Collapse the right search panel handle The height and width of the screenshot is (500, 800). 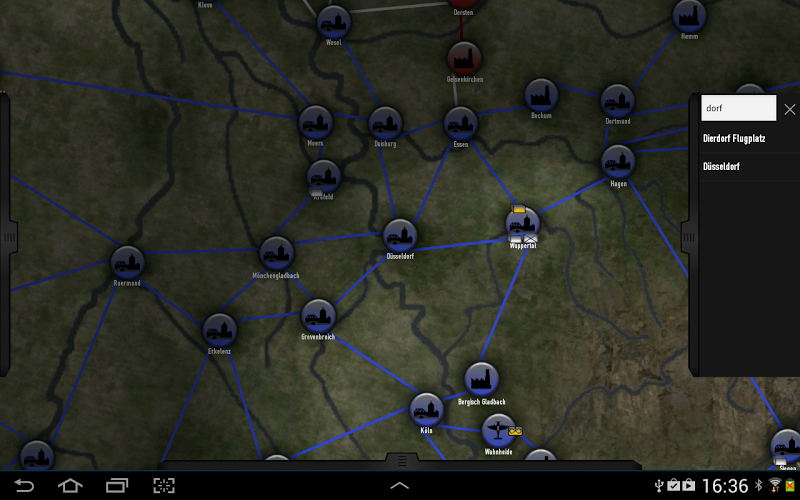(x=688, y=237)
